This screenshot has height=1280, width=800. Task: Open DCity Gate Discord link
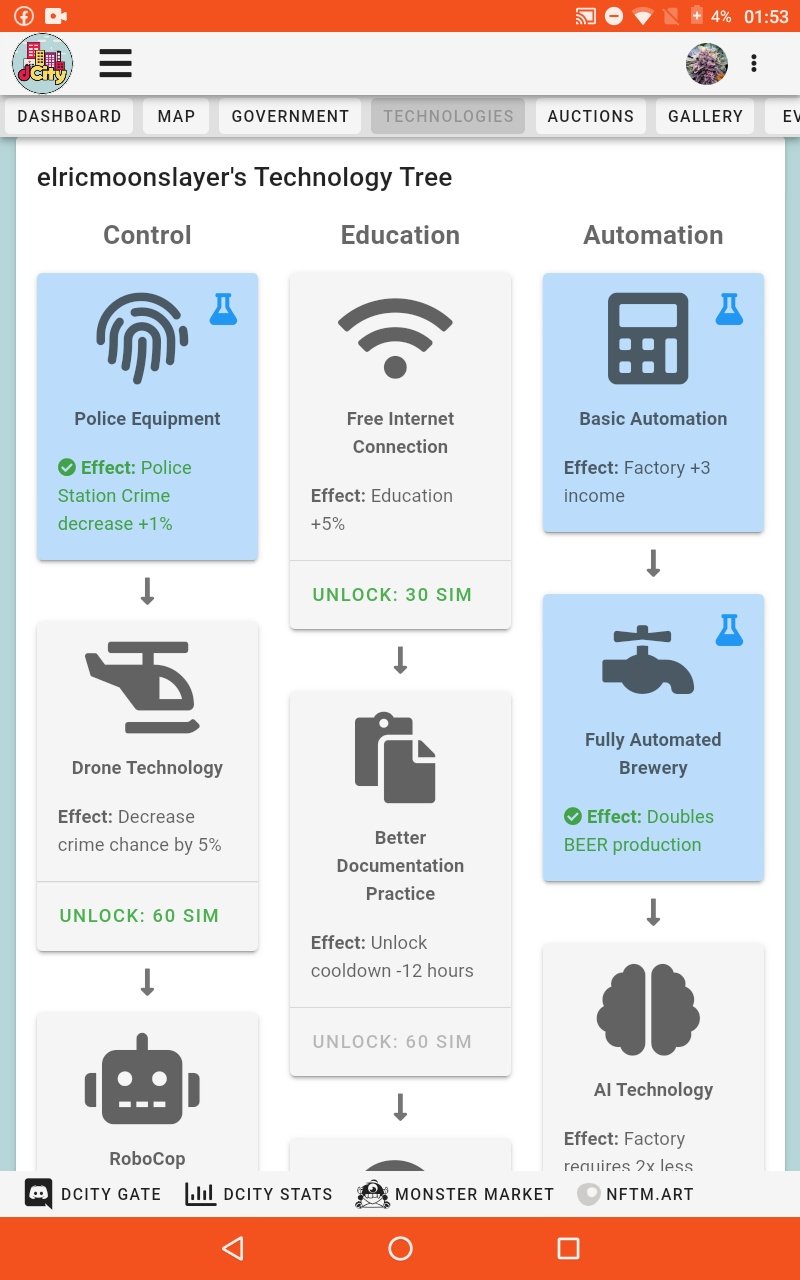93,1194
